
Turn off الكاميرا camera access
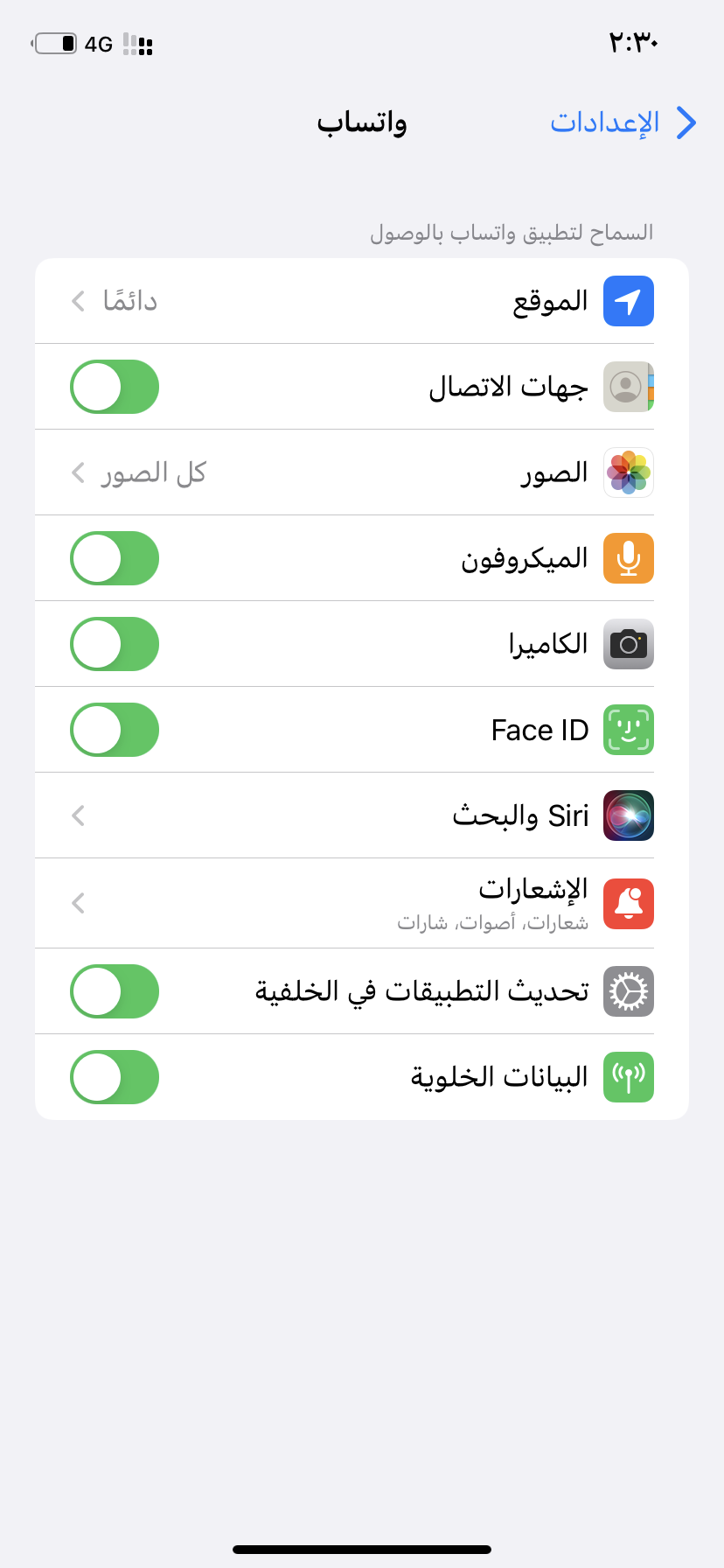(x=115, y=644)
